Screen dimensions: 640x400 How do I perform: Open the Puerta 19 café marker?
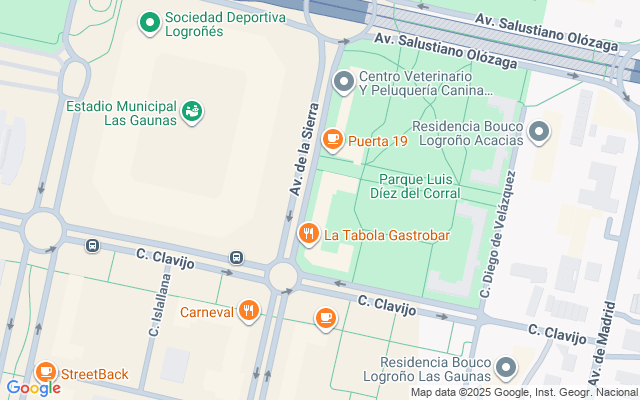(333, 141)
